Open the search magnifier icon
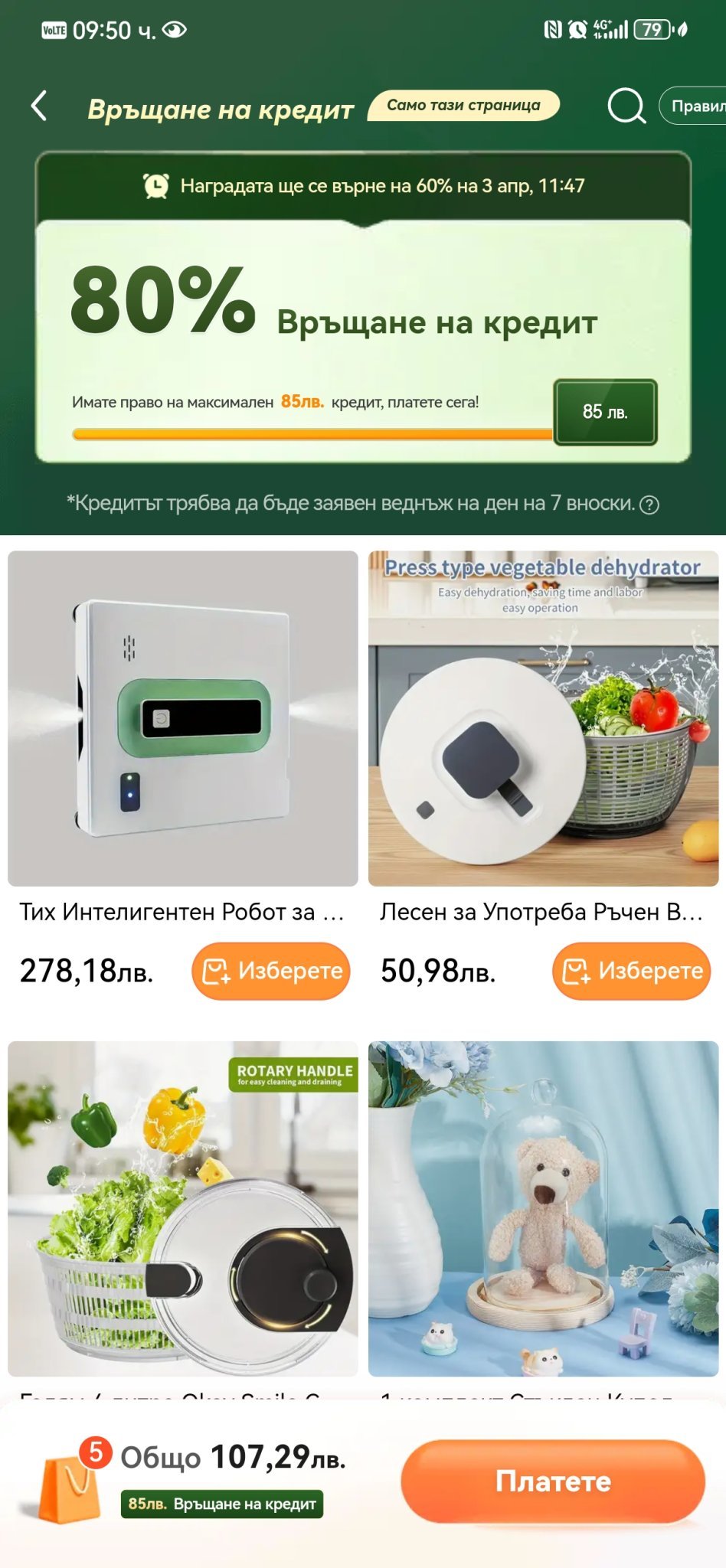This screenshot has height=1568, width=726. tap(626, 106)
